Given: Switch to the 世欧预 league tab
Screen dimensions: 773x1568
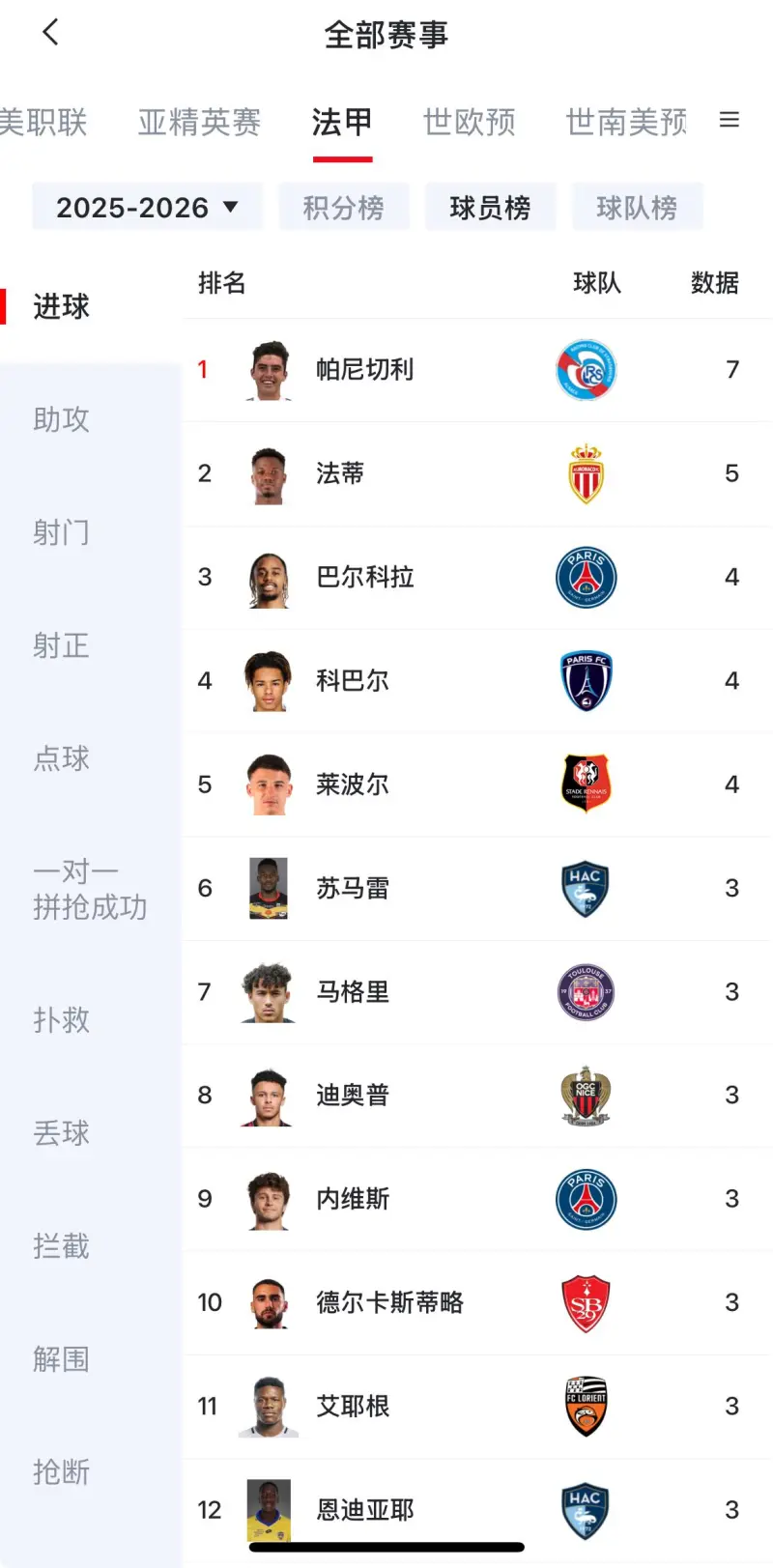Looking at the screenshot, I should pyautogui.click(x=470, y=122).
